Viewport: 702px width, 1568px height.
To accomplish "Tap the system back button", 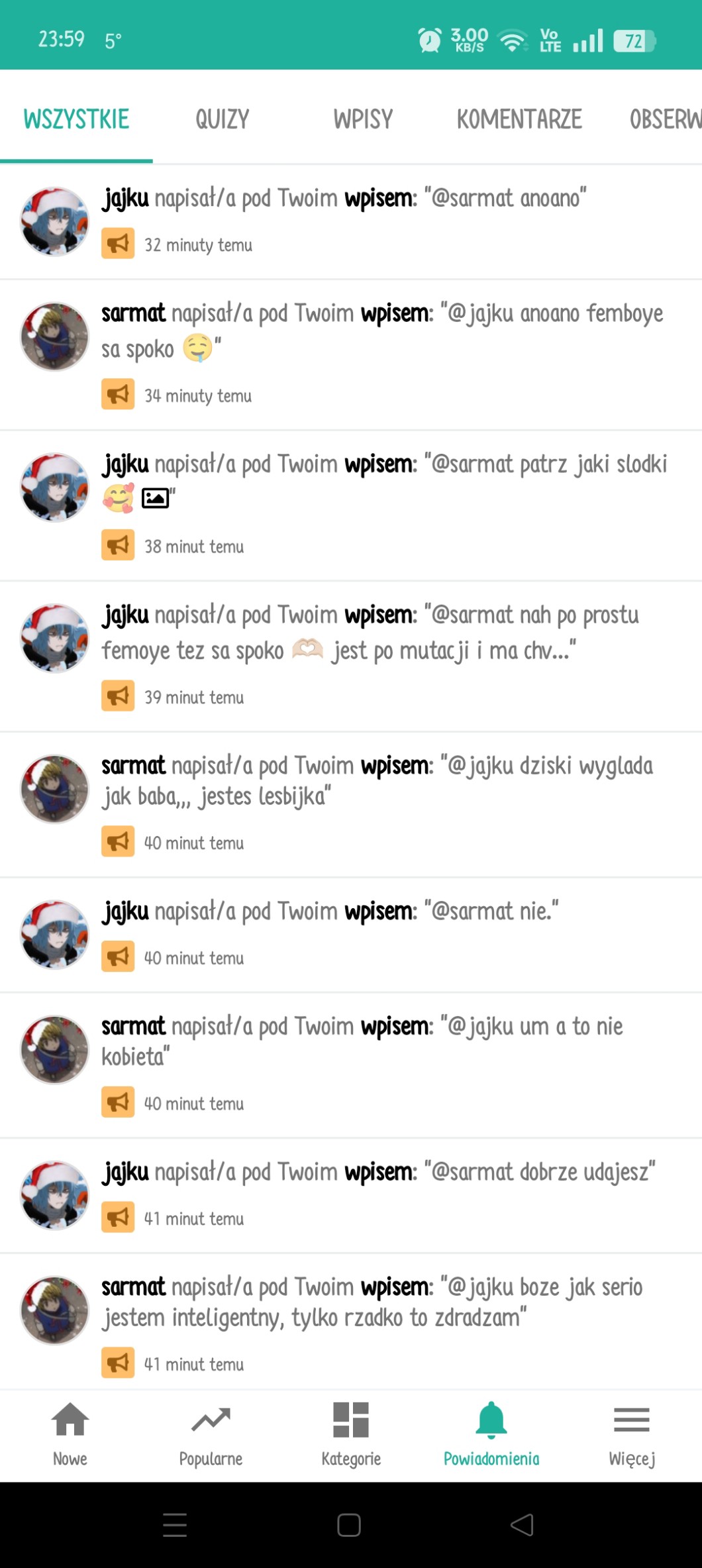I will pyautogui.click(x=522, y=1525).
